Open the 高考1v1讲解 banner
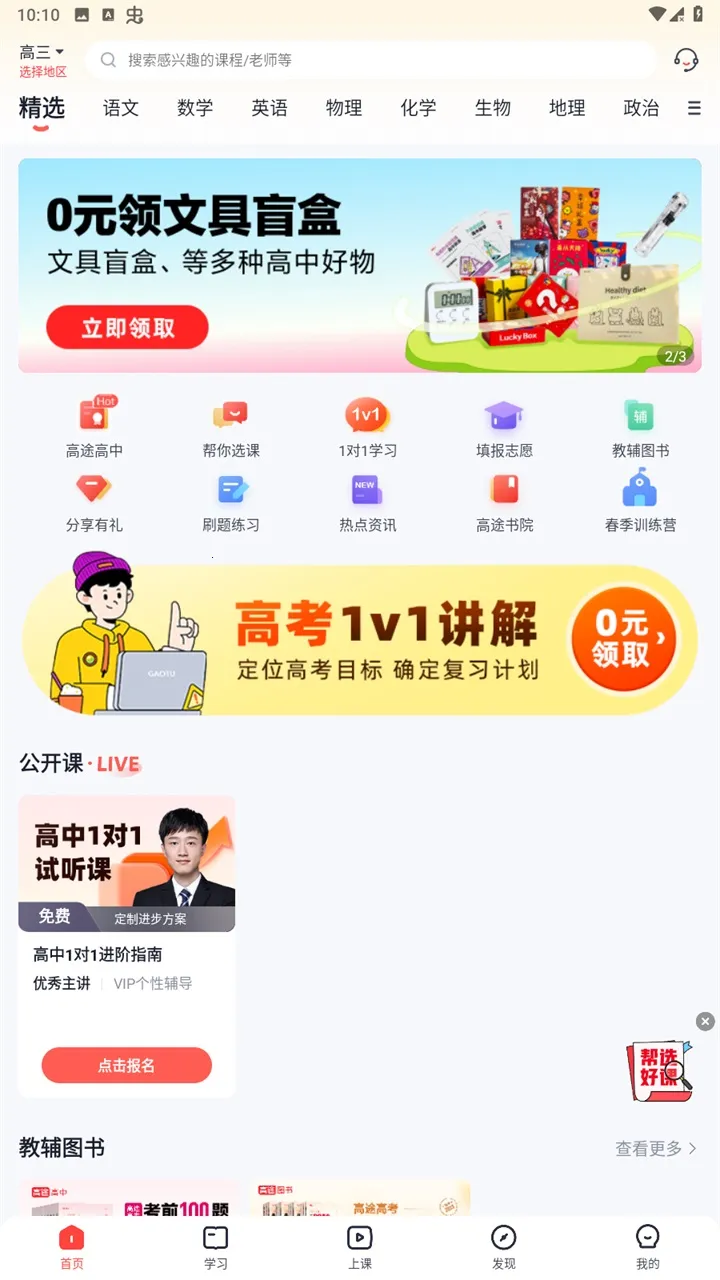 [360, 640]
